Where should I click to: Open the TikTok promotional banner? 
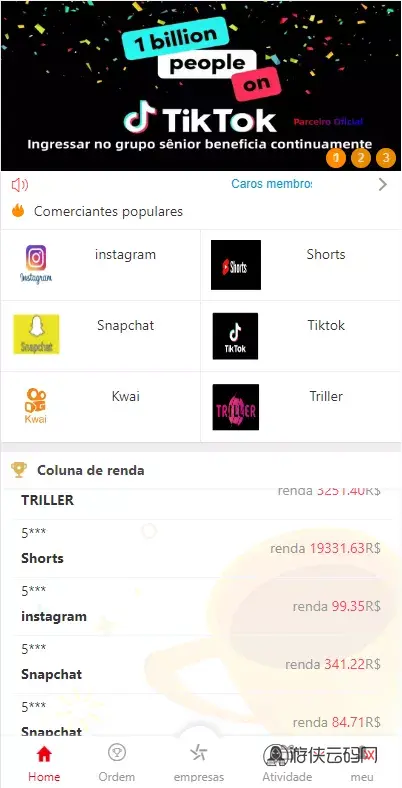point(201,85)
